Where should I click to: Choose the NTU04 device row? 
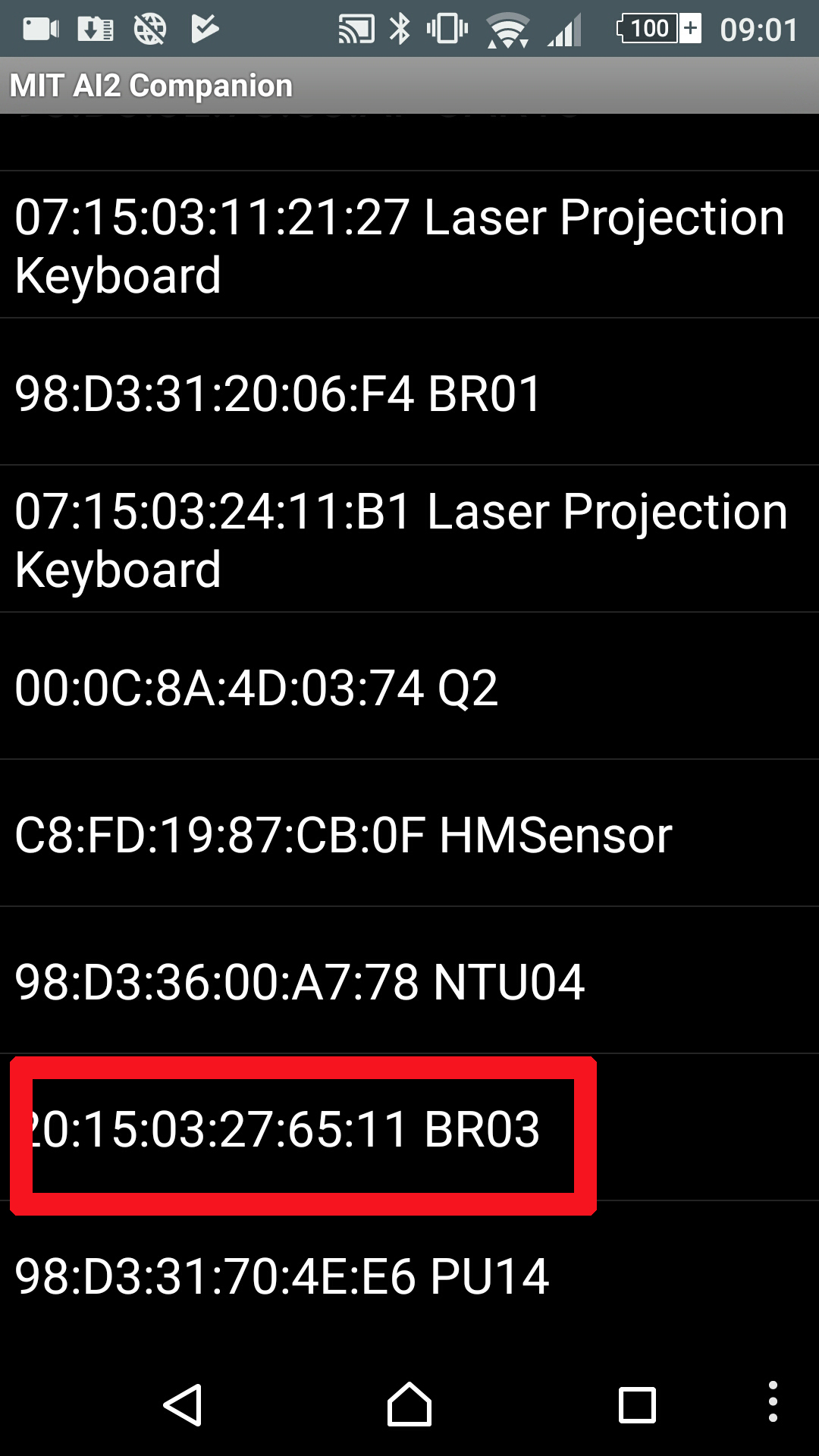click(409, 981)
